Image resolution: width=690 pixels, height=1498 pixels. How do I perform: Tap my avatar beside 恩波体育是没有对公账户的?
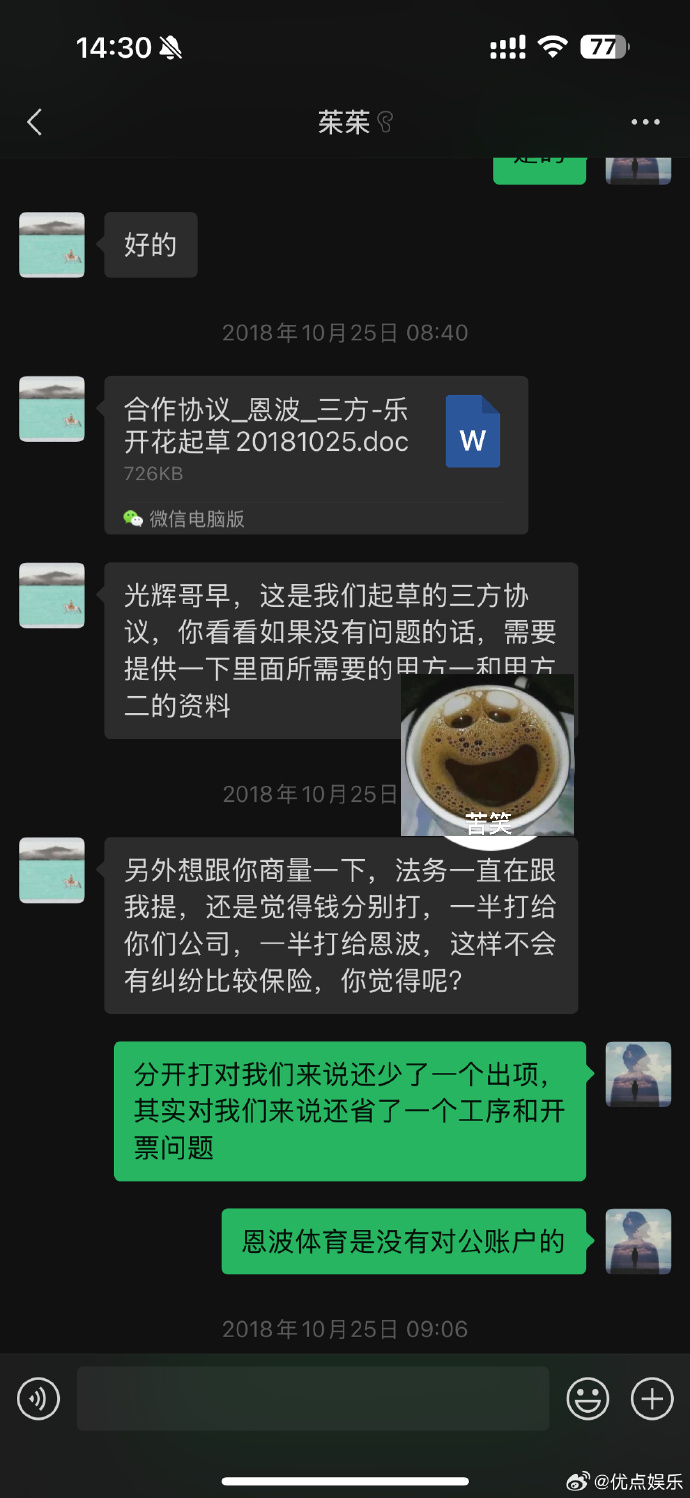click(x=638, y=1241)
